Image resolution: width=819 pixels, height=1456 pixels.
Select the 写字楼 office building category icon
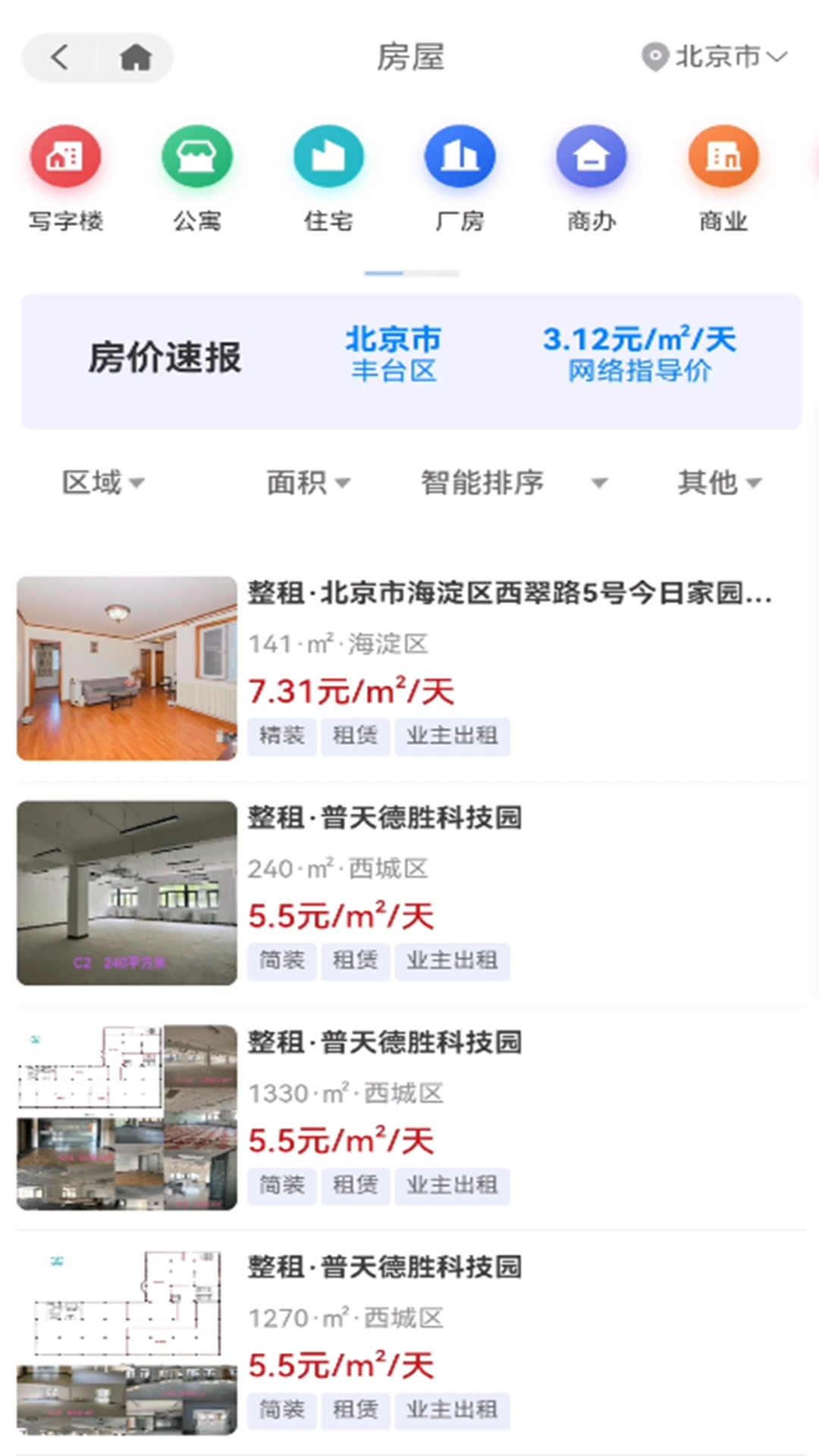[65, 157]
